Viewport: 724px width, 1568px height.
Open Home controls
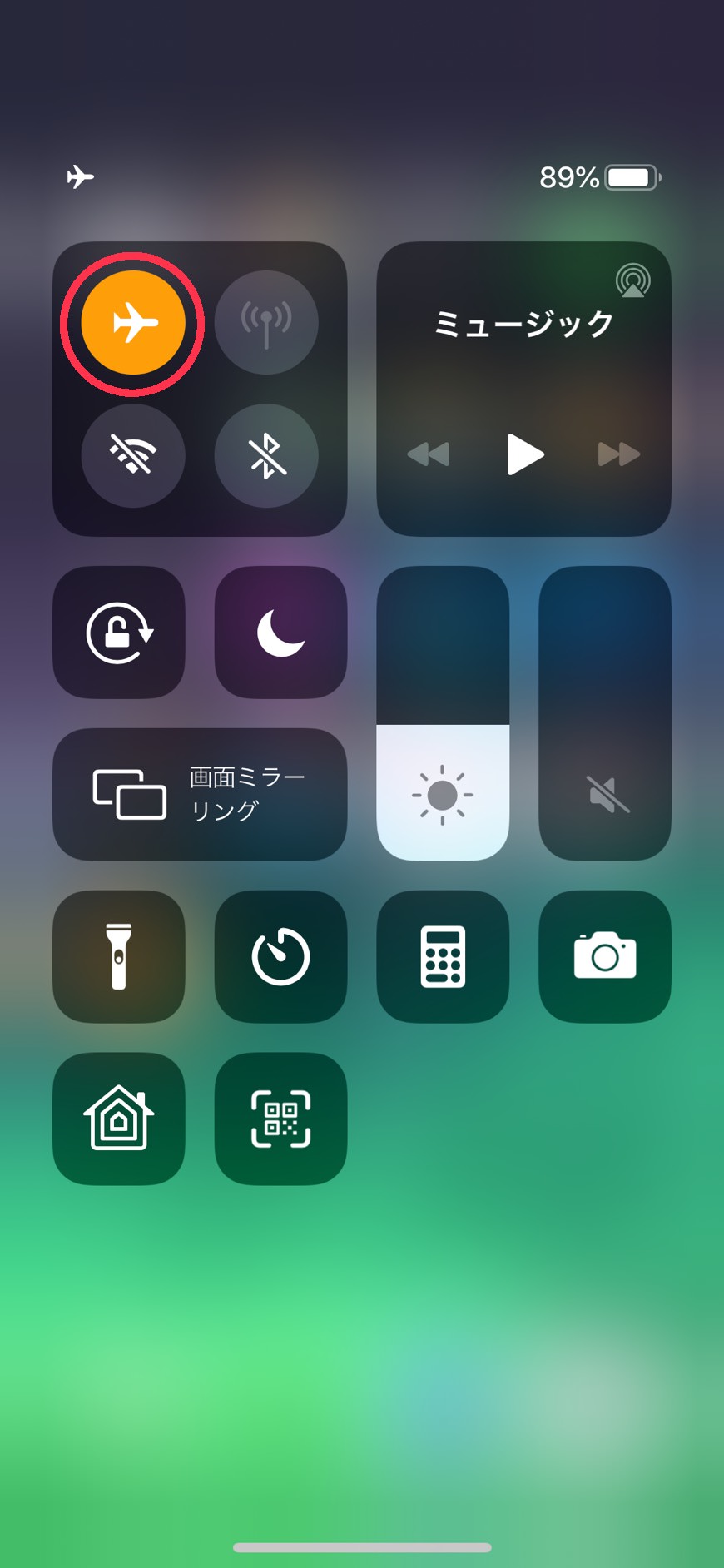pyautogui.click(x=119, y=1119)
